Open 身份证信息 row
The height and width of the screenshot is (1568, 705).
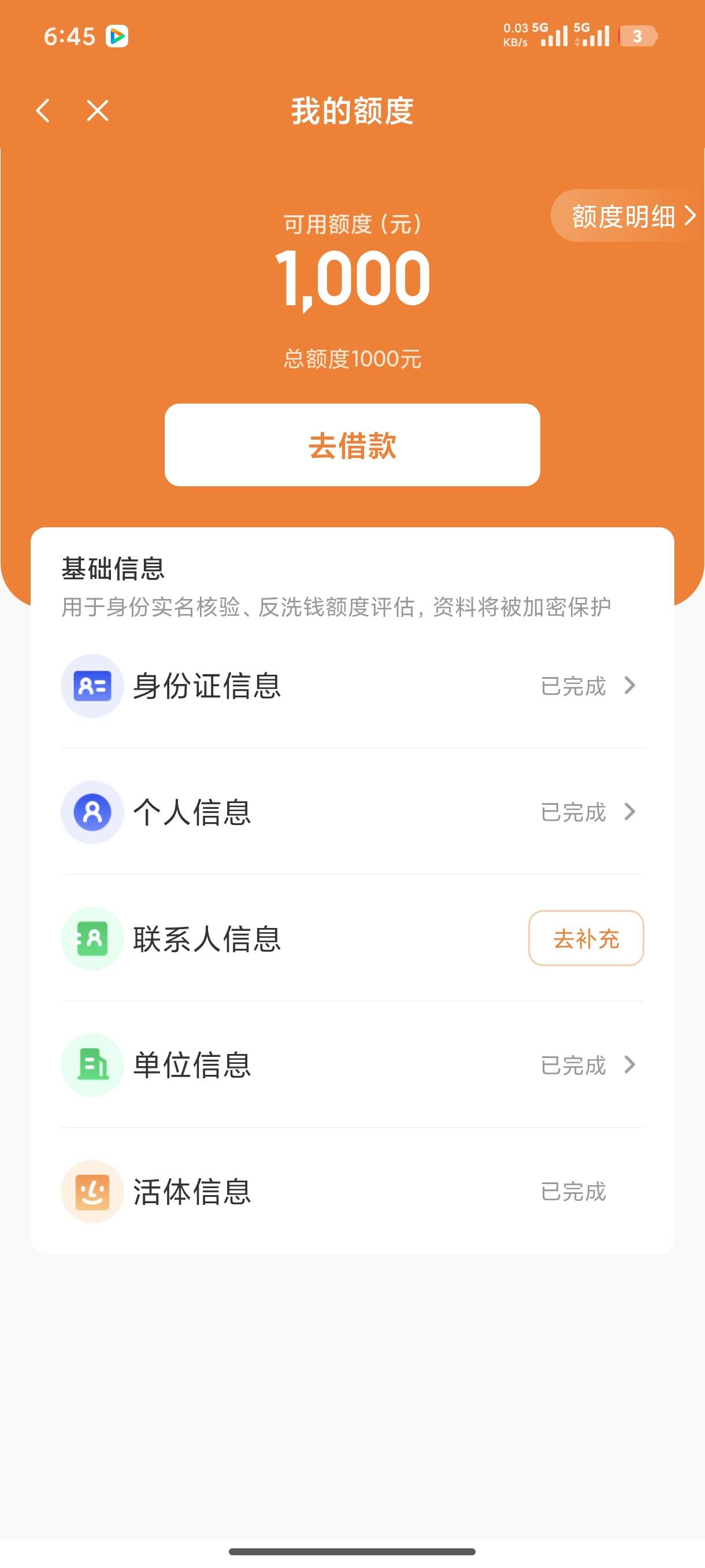pos(352,686)
